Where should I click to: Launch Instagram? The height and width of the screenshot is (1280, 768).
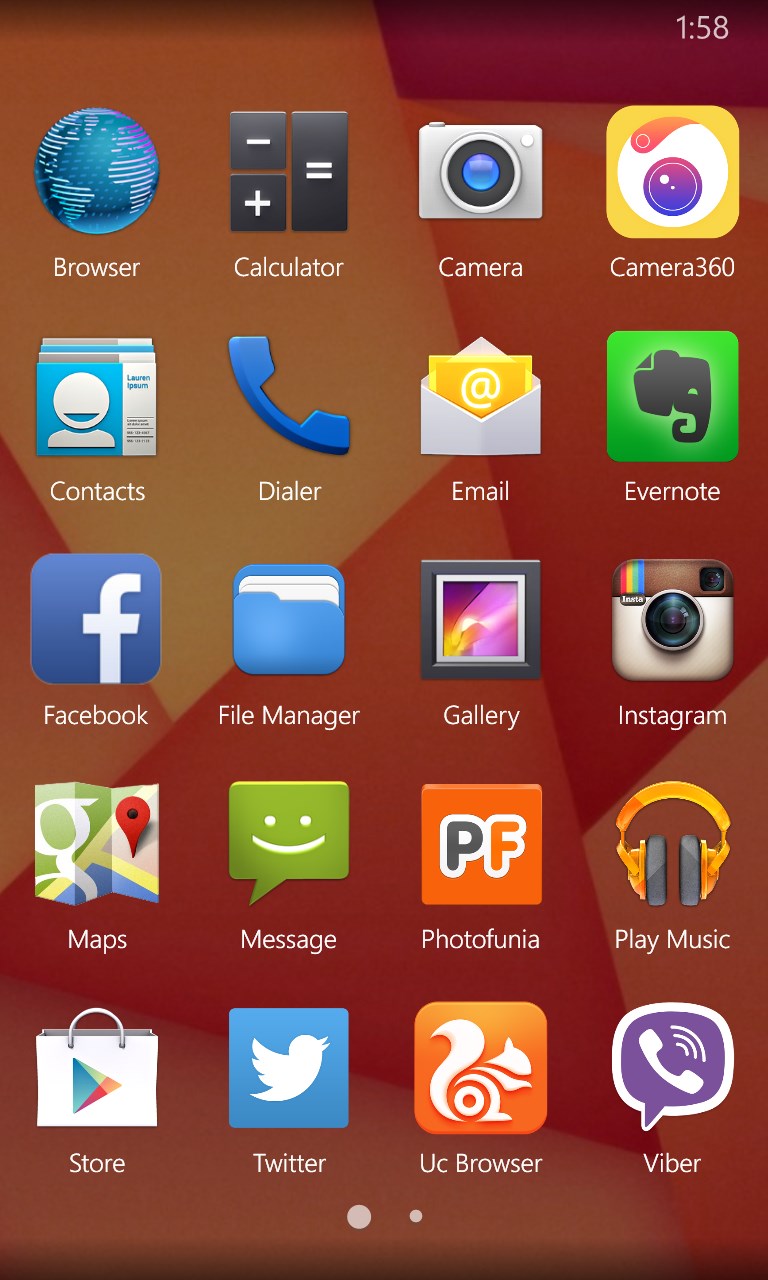[672, 620]
